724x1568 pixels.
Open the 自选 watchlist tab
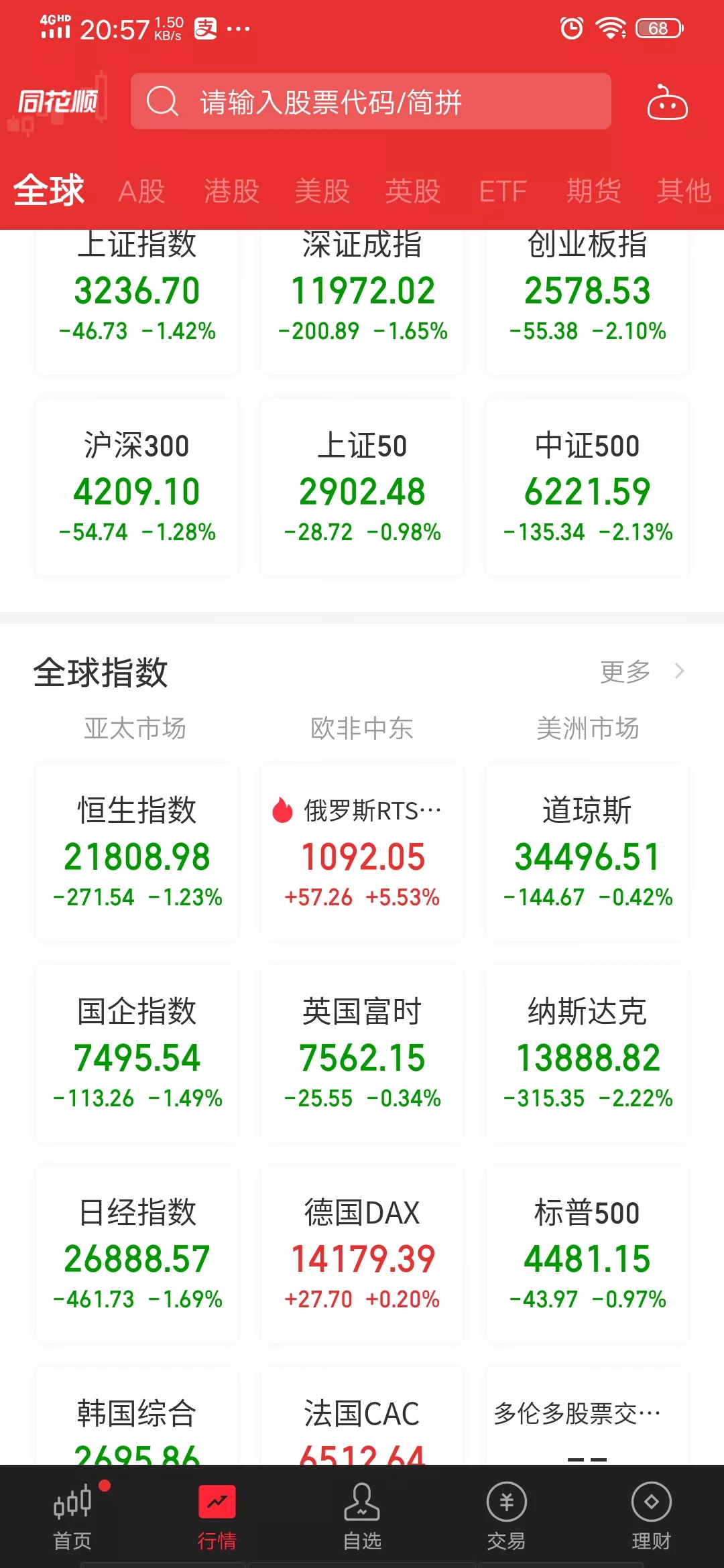(x=362, y=1517)
